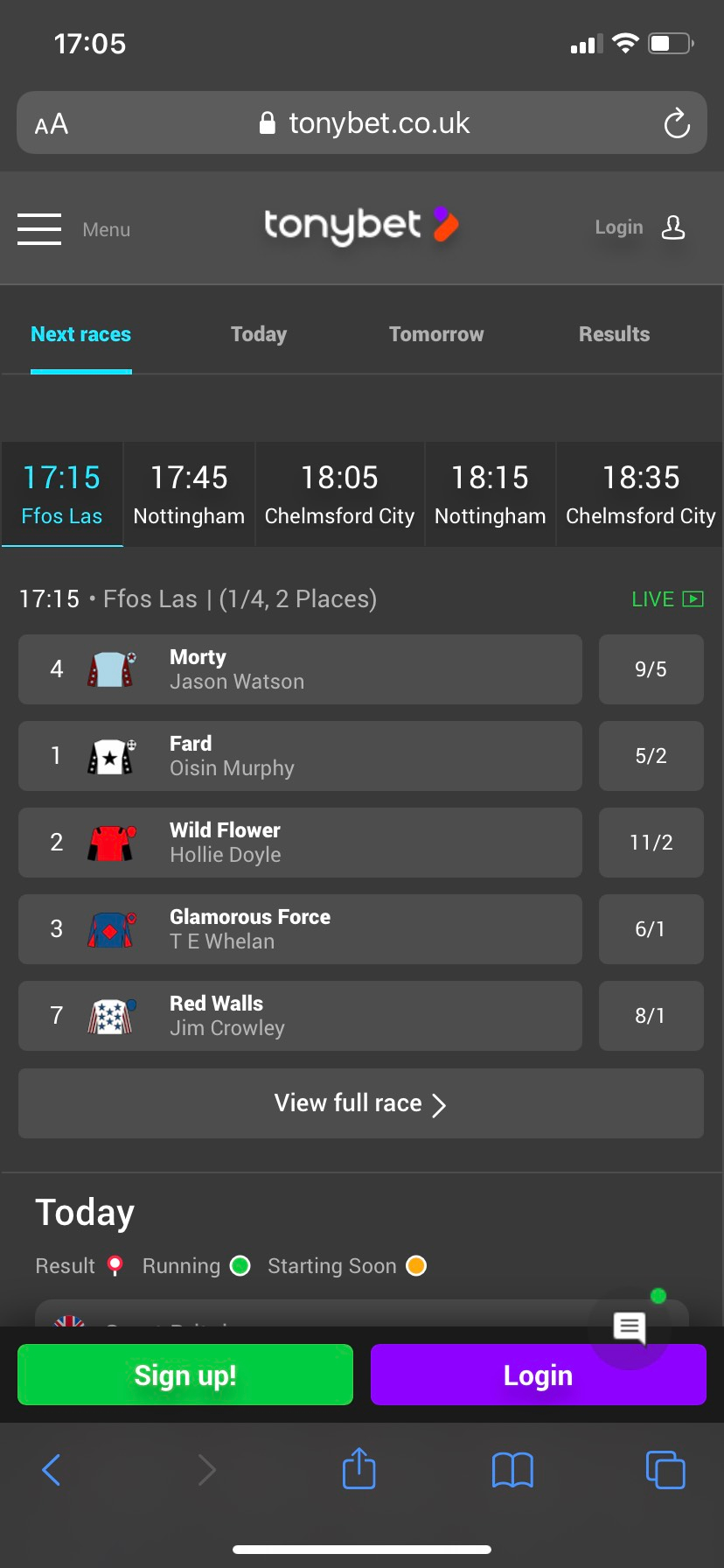The height and width of the screenshot is (1568, 724).
Task: Click Morty's jockey silks icon
Action: click(109, 668)
